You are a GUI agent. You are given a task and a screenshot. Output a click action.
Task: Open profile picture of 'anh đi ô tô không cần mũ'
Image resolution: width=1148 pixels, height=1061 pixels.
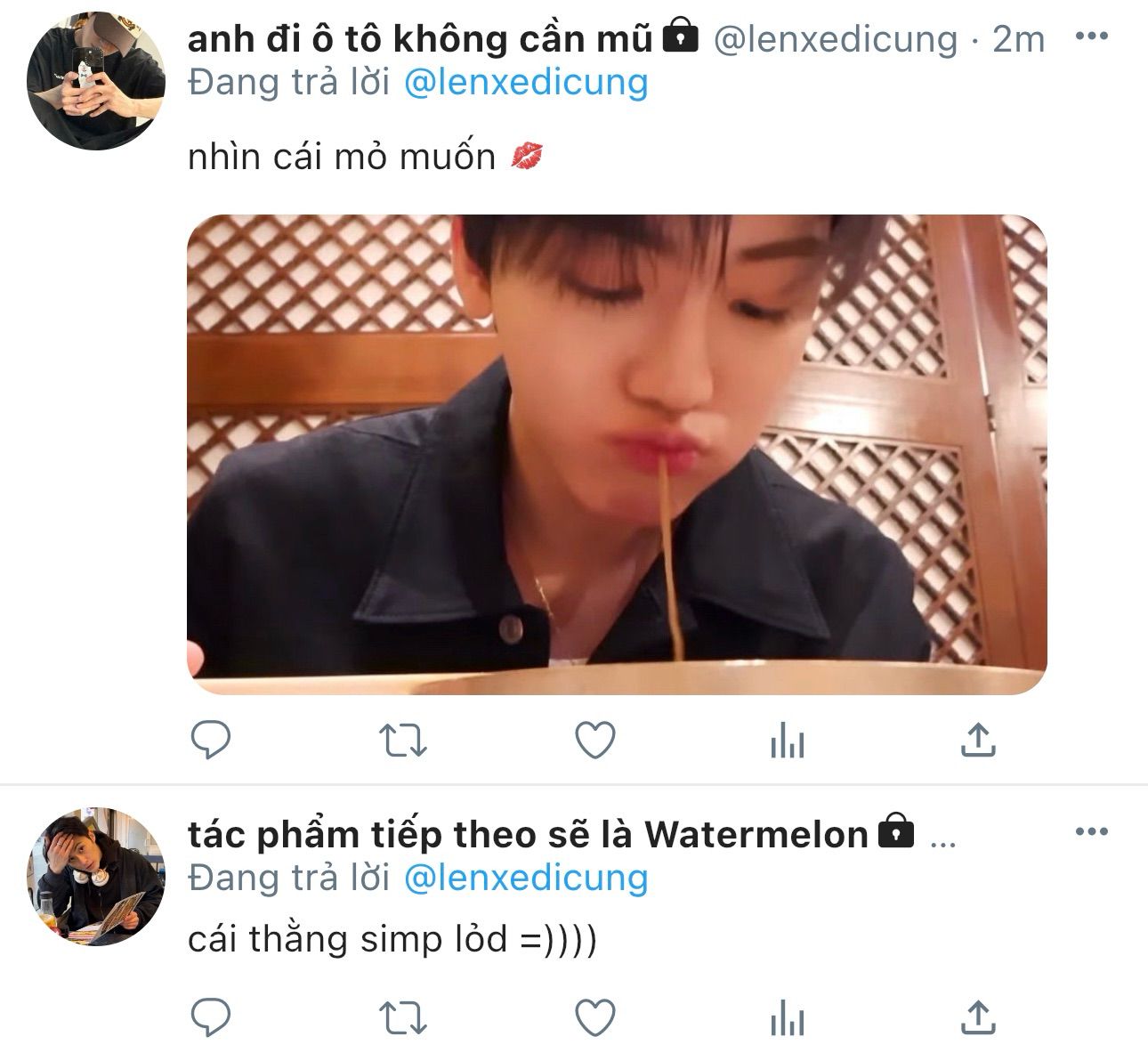96,81
